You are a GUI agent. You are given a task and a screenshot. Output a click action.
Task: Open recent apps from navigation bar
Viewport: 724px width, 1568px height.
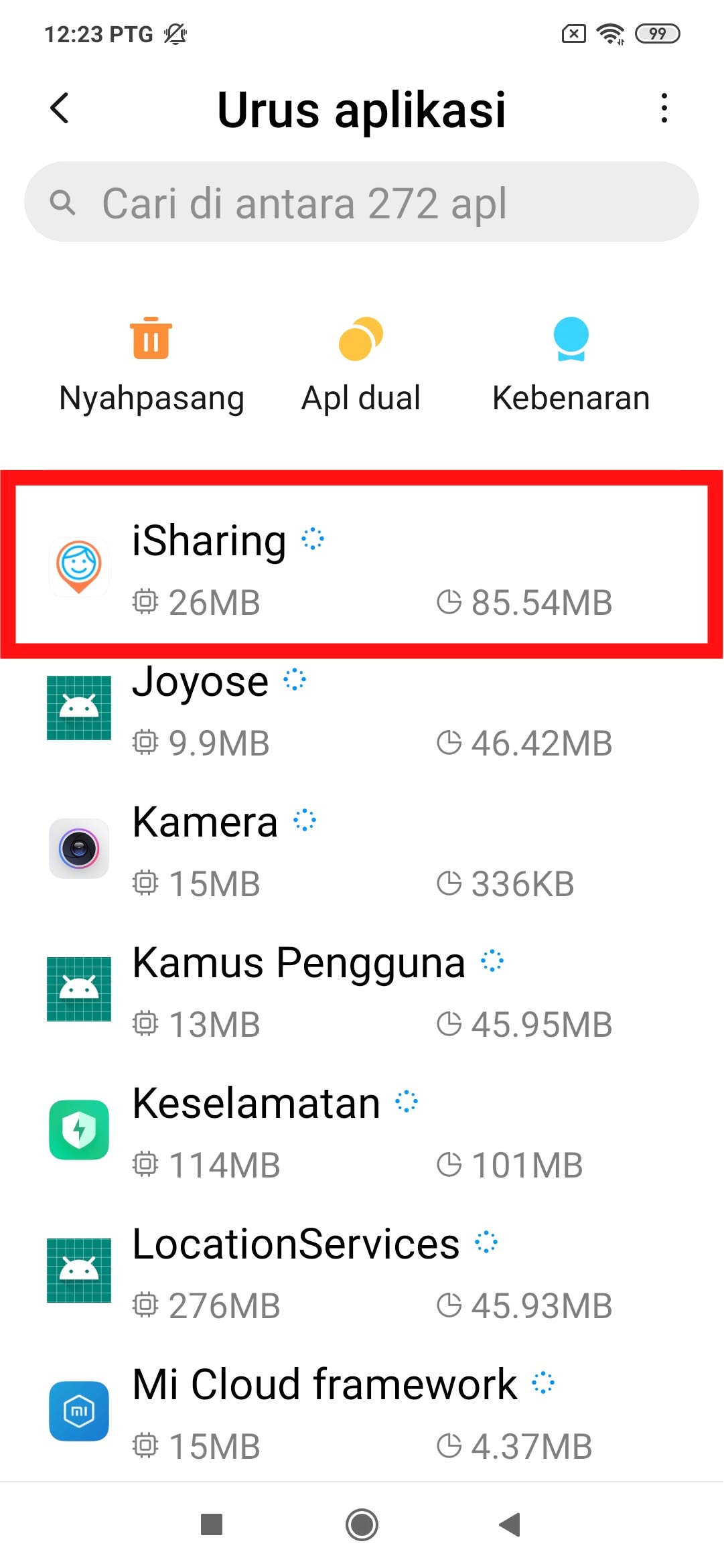(x=212, y=1525)
